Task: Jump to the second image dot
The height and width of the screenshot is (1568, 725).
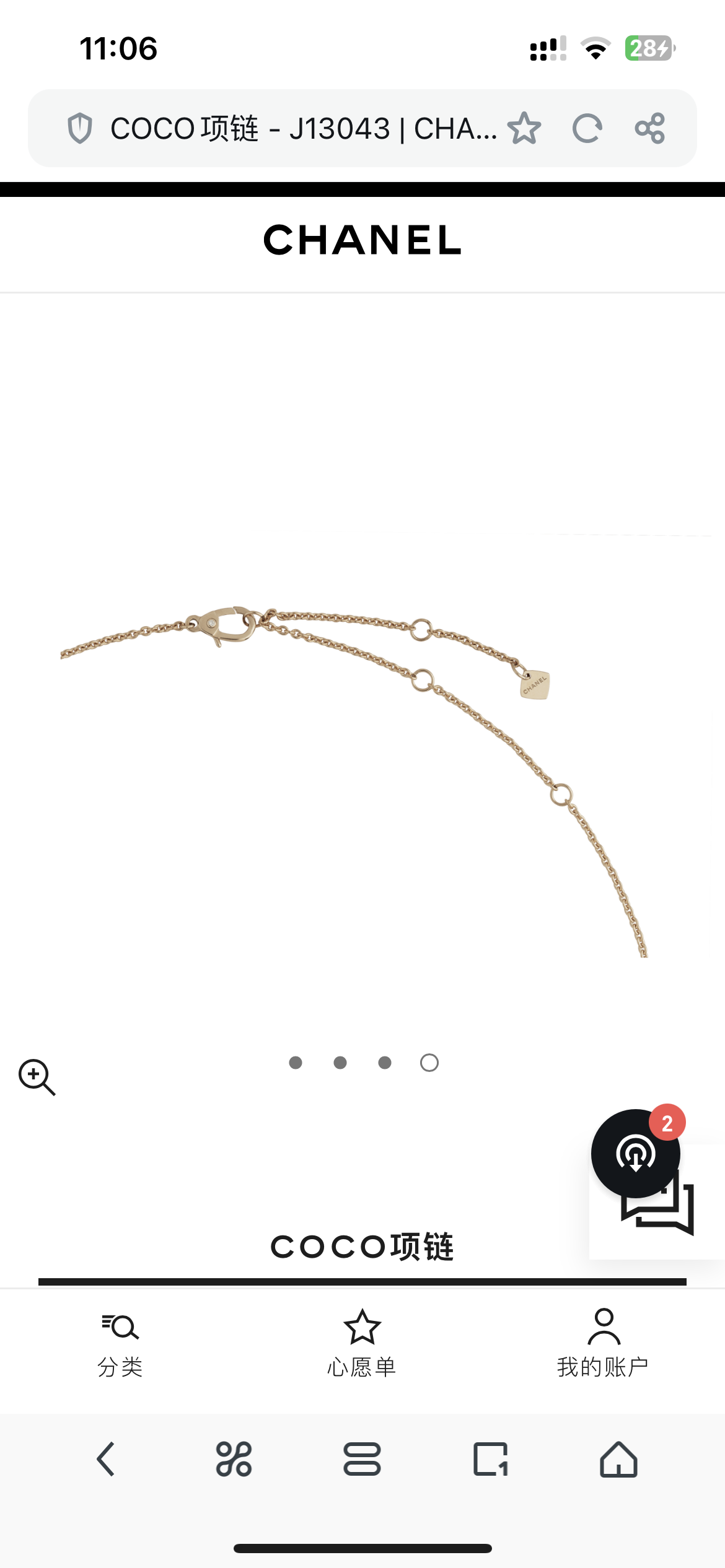Action: coord(340,1063)
